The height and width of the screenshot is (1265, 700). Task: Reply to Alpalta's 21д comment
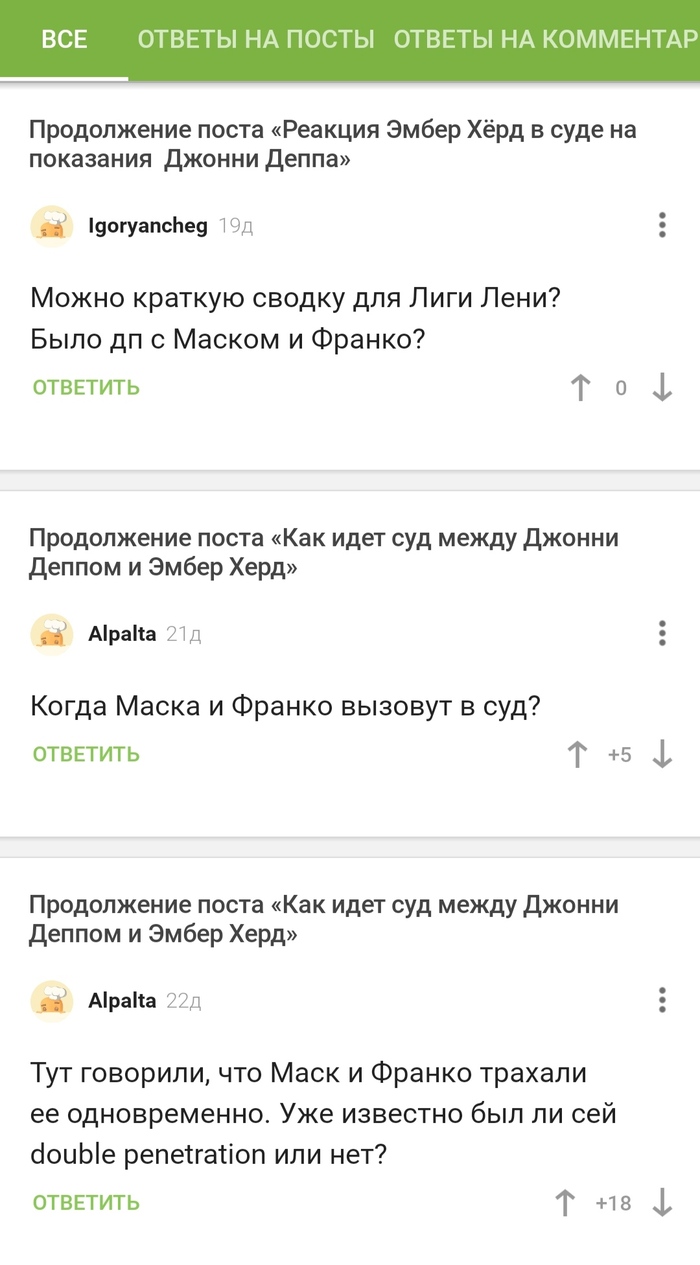(x=86, y=755)
